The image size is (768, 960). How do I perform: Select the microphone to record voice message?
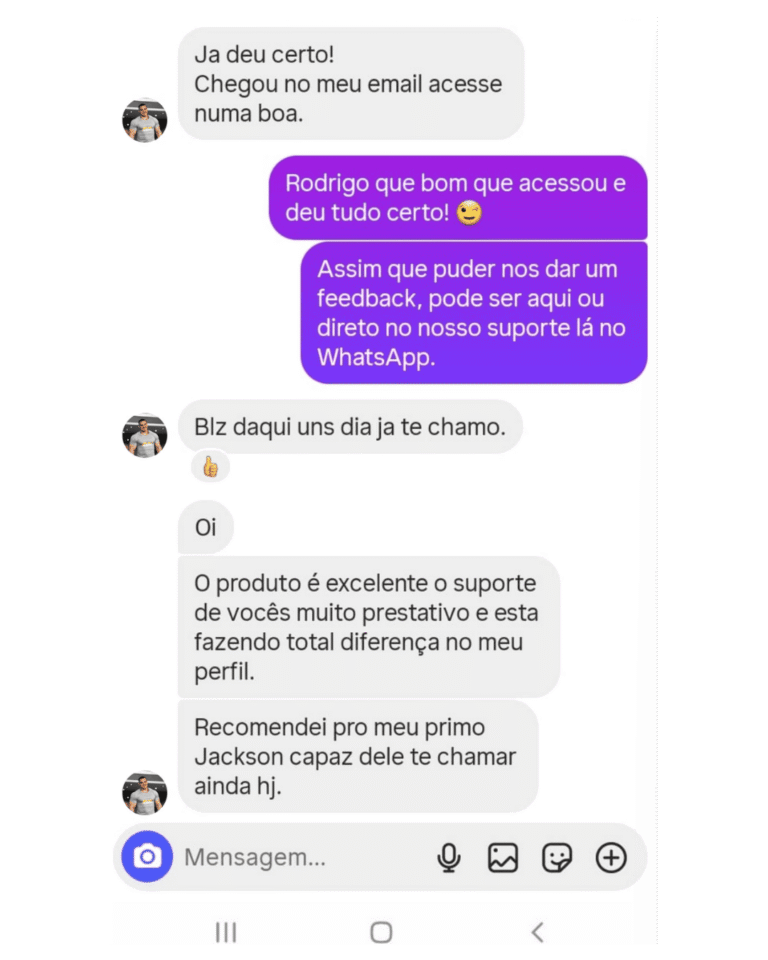(449, 857)
